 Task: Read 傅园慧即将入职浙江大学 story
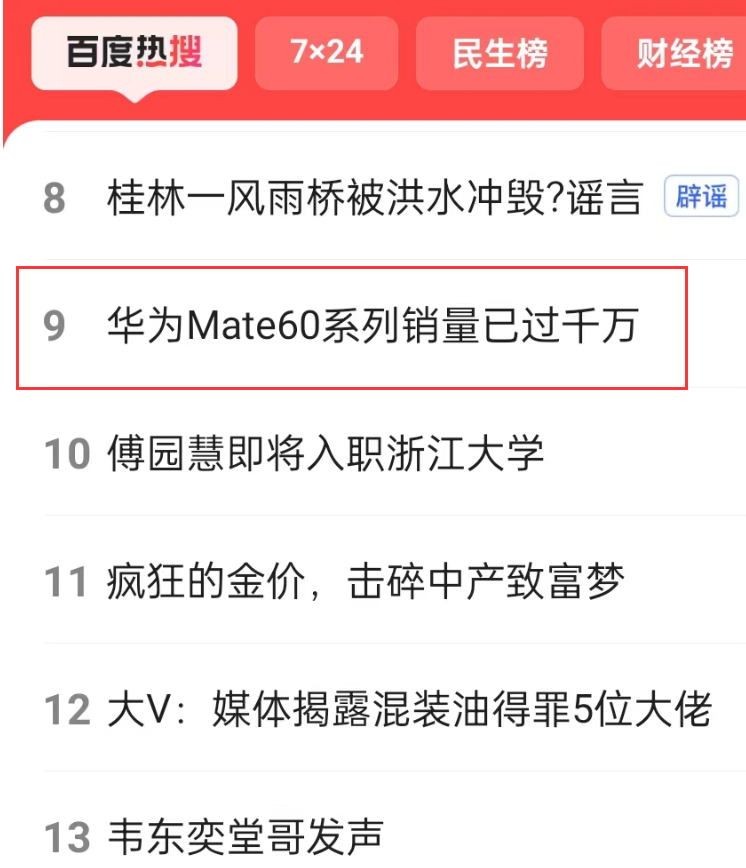(x=325, y=454)
